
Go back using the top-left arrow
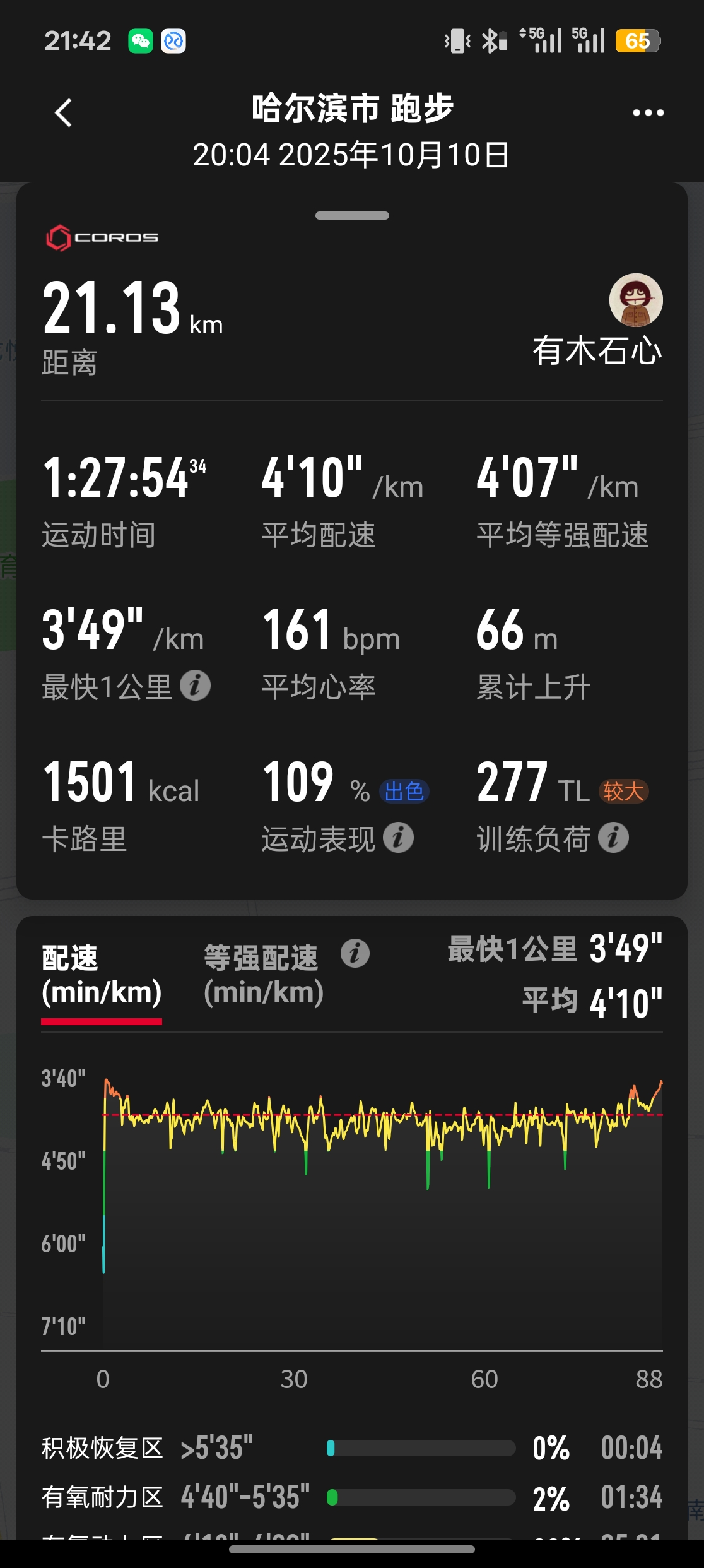pyautogui.click(x=63, y=113)
